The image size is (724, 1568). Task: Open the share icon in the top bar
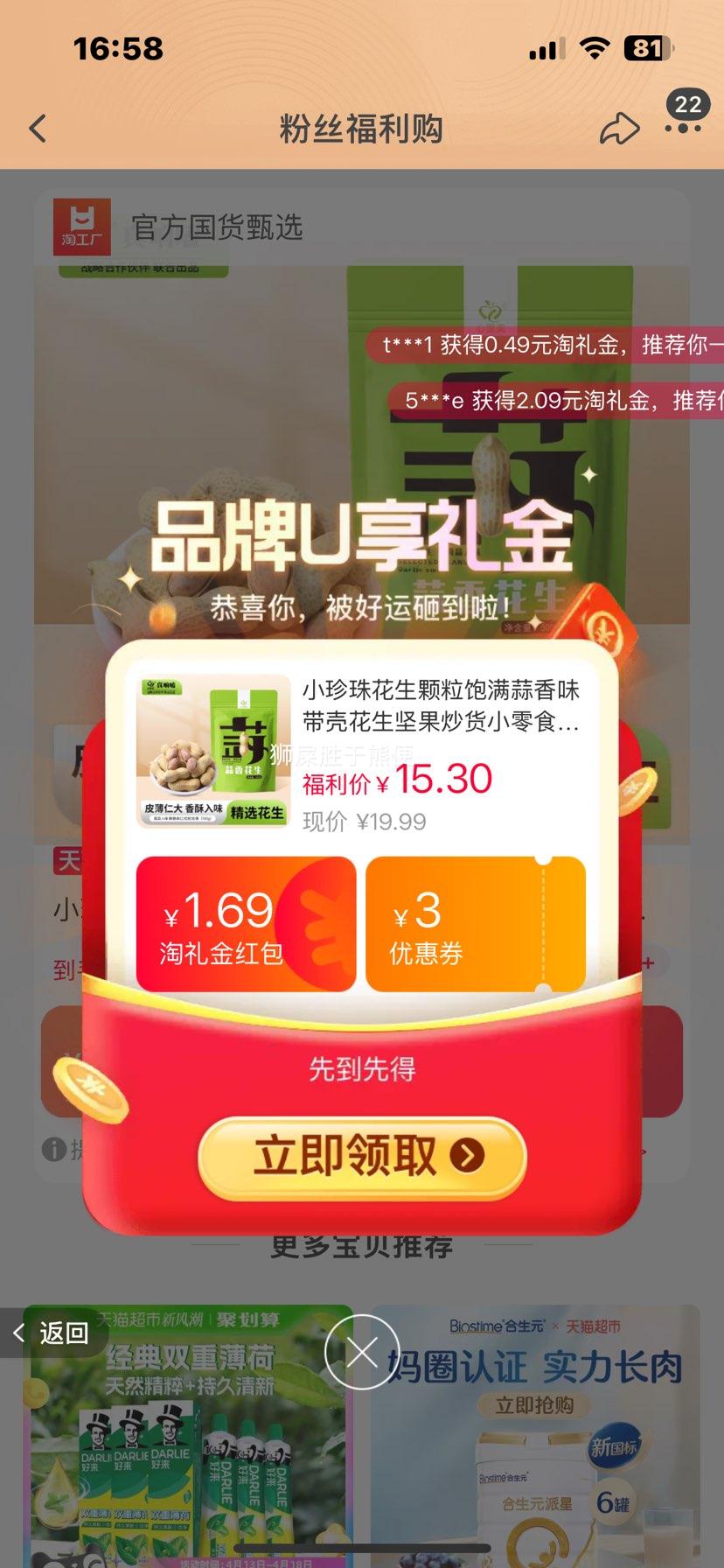tap(620, 128)
